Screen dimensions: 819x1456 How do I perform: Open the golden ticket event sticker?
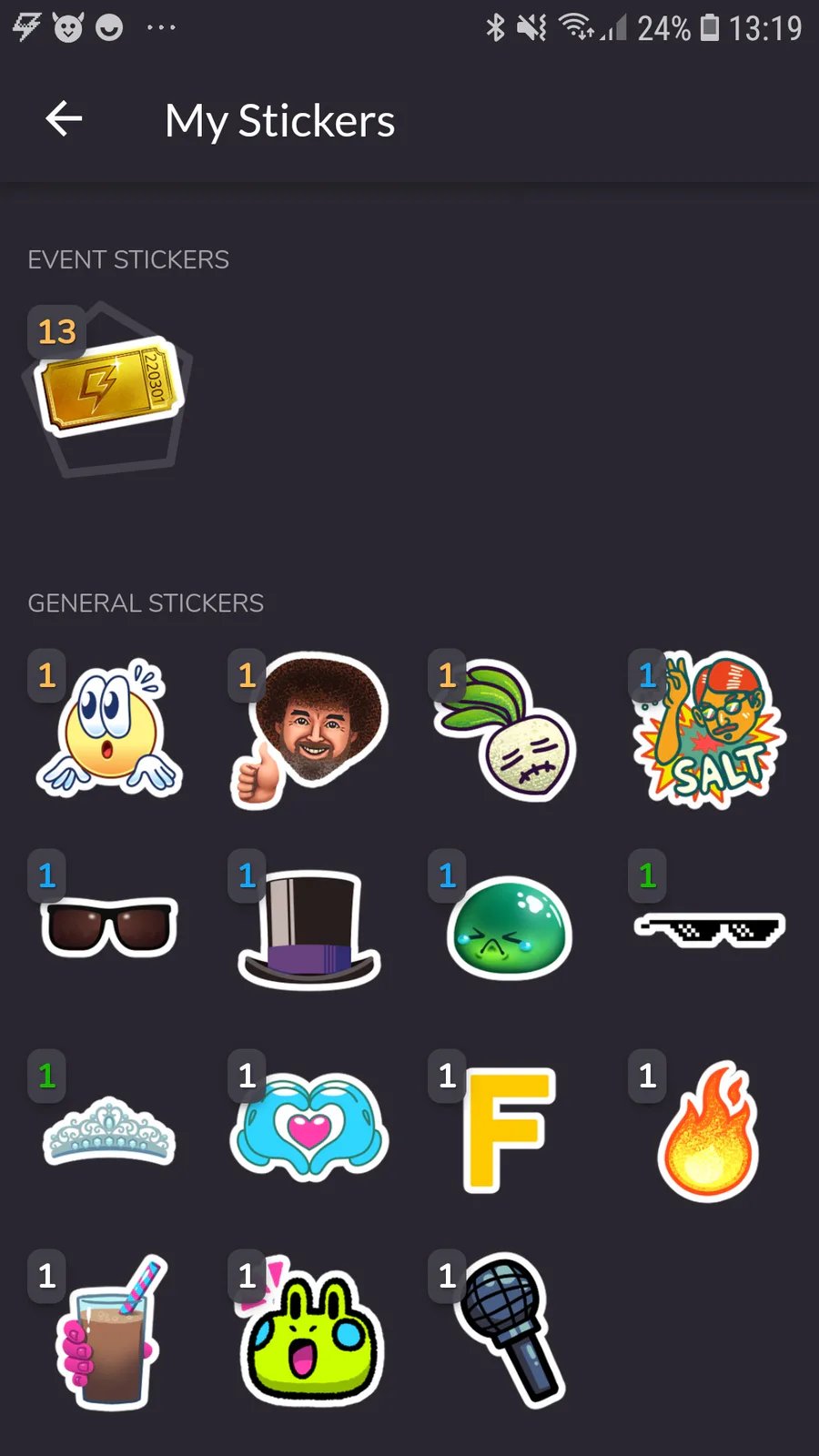point(109,389)
